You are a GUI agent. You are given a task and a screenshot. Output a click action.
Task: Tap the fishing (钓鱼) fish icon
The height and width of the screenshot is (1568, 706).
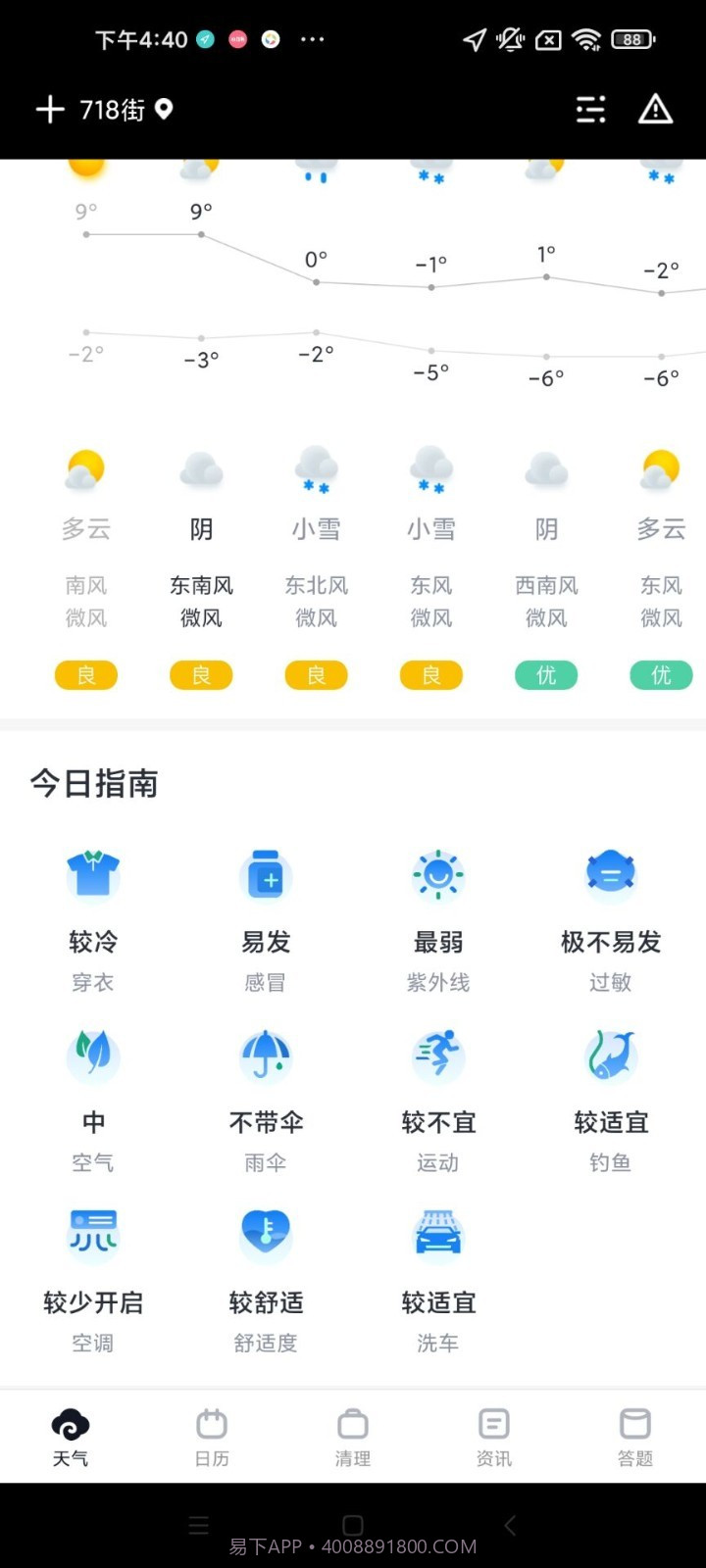pos(611,1055)
